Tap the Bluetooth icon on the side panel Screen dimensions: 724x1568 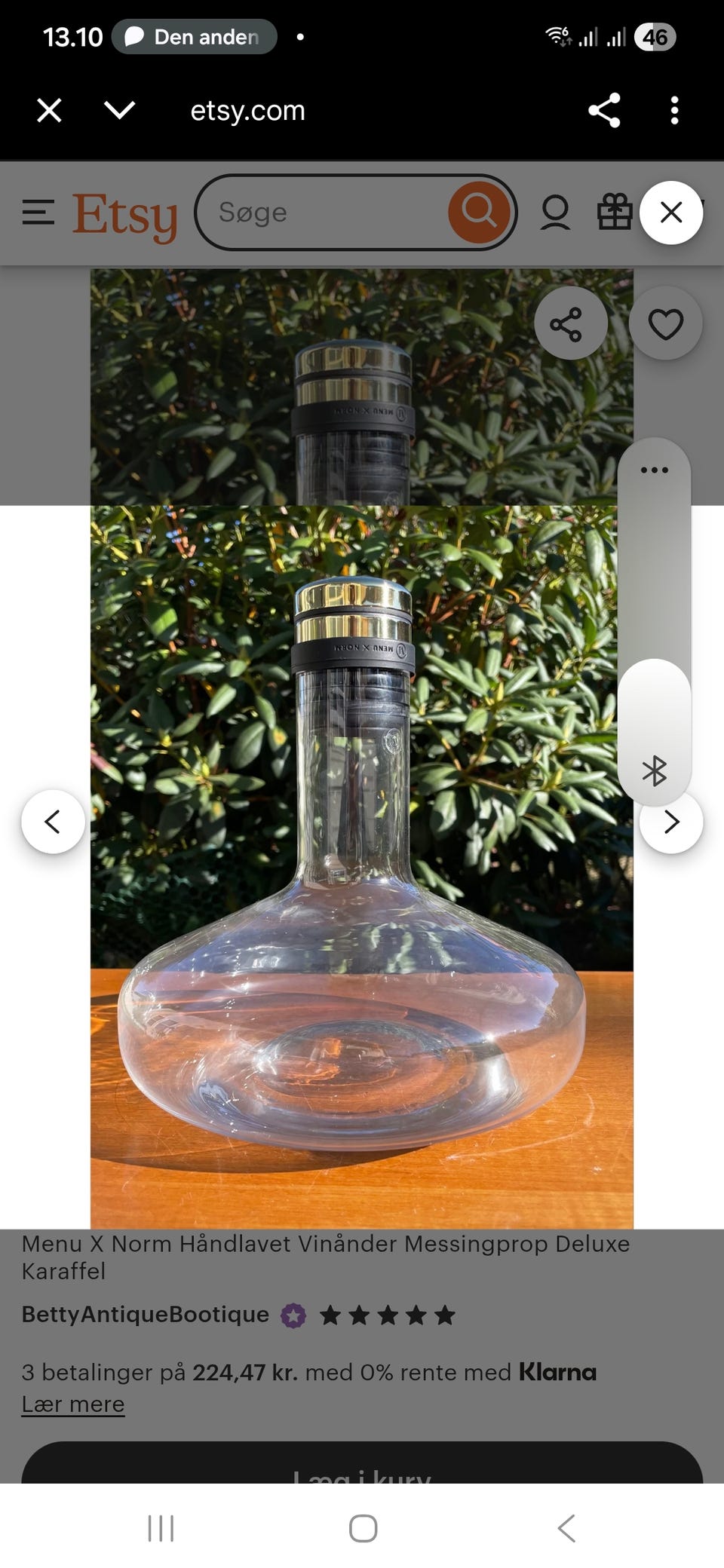(x=654, y=770)
